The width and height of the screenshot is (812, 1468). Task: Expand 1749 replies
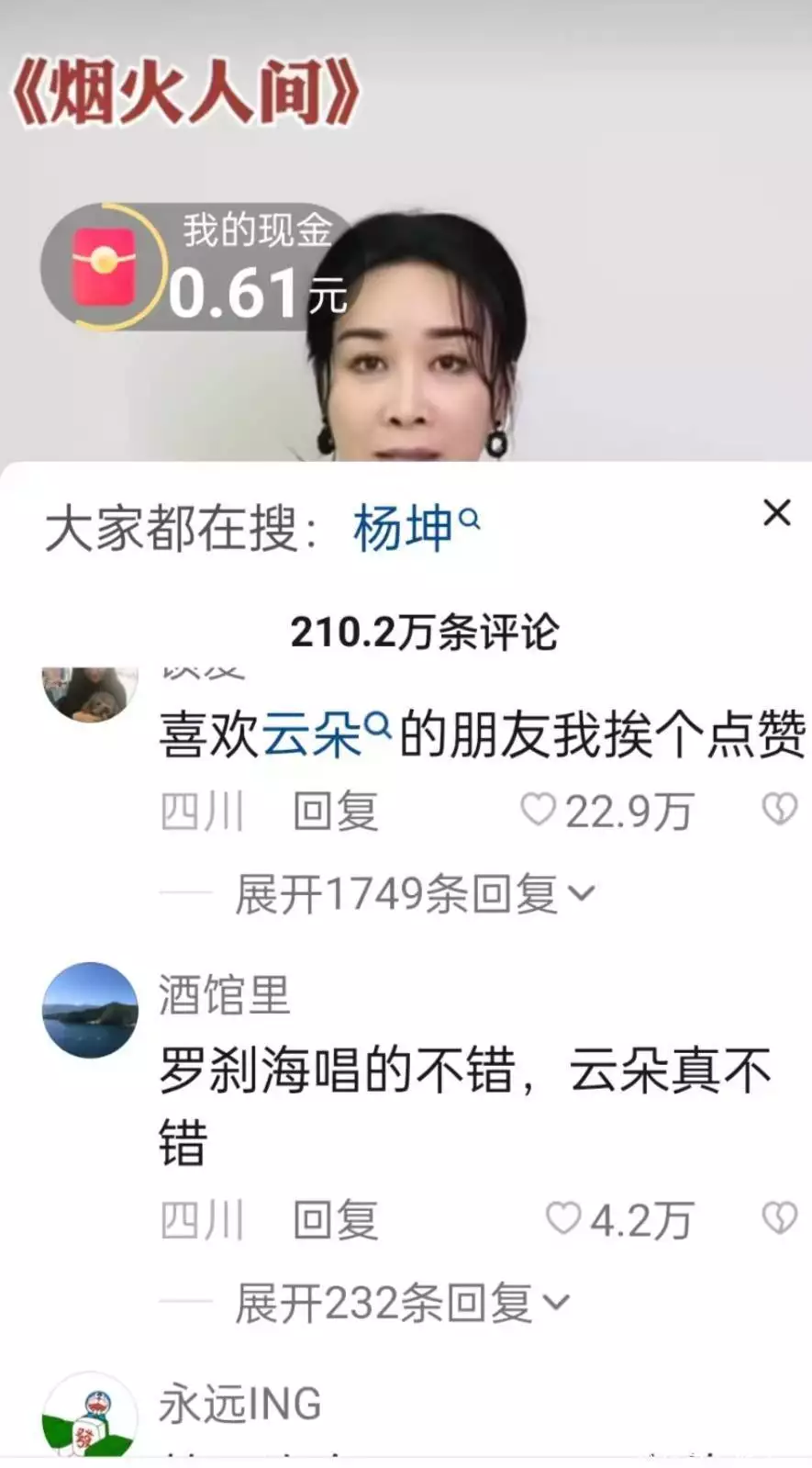click(413, 893)
